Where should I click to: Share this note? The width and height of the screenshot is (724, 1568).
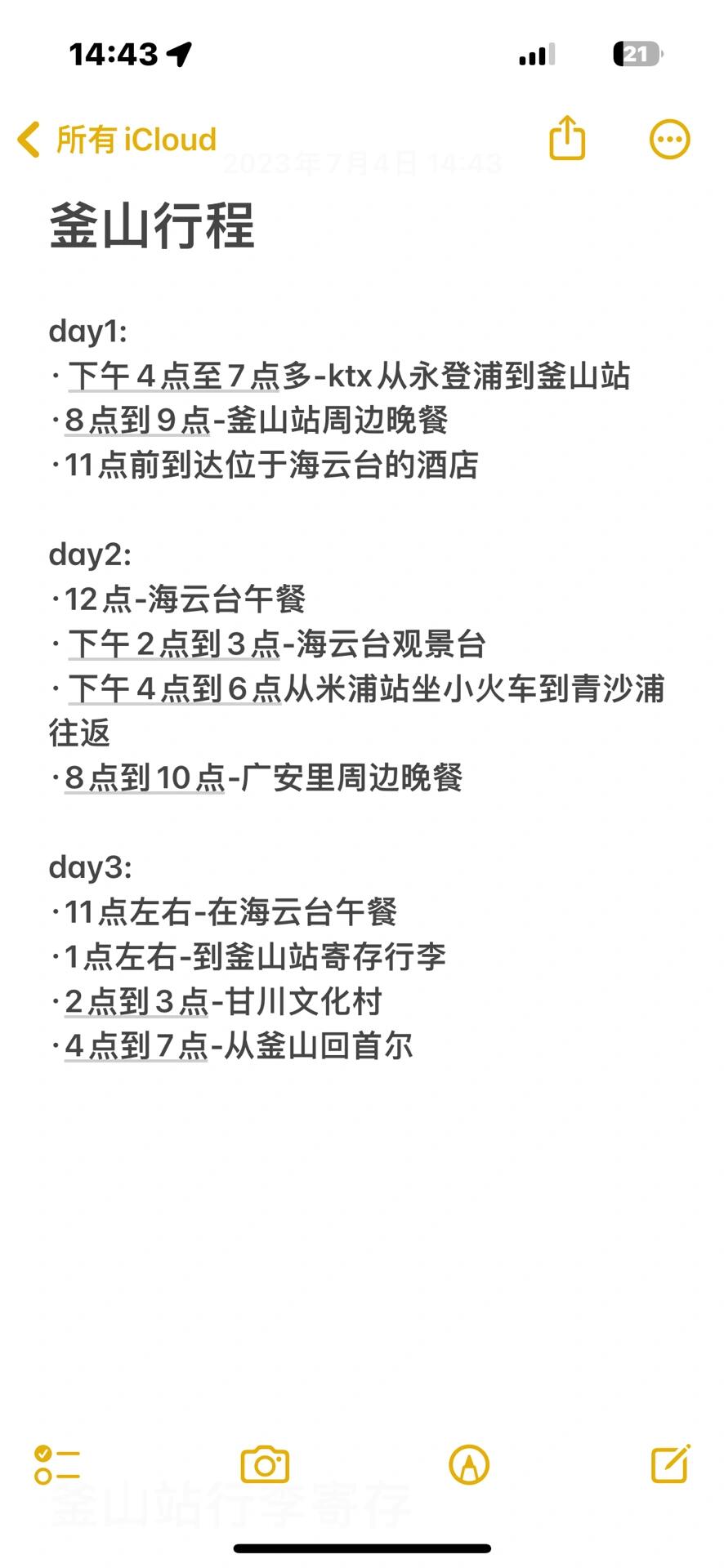click(567, 137)
